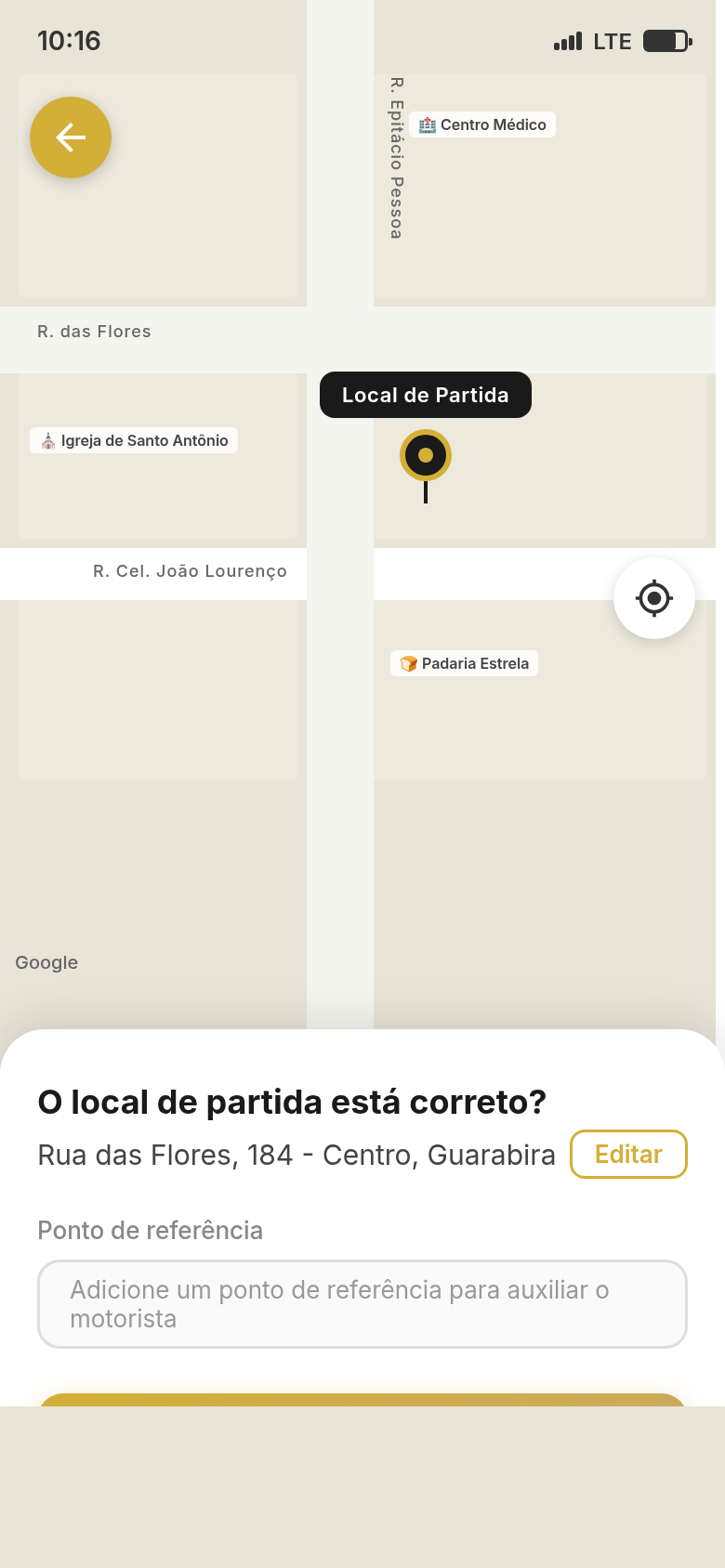Image resolution: width=725 pixels, height=1568 pixels.
Task: Click the R. Cel. João Lourenço street label
Action: (x=190, y=571)
